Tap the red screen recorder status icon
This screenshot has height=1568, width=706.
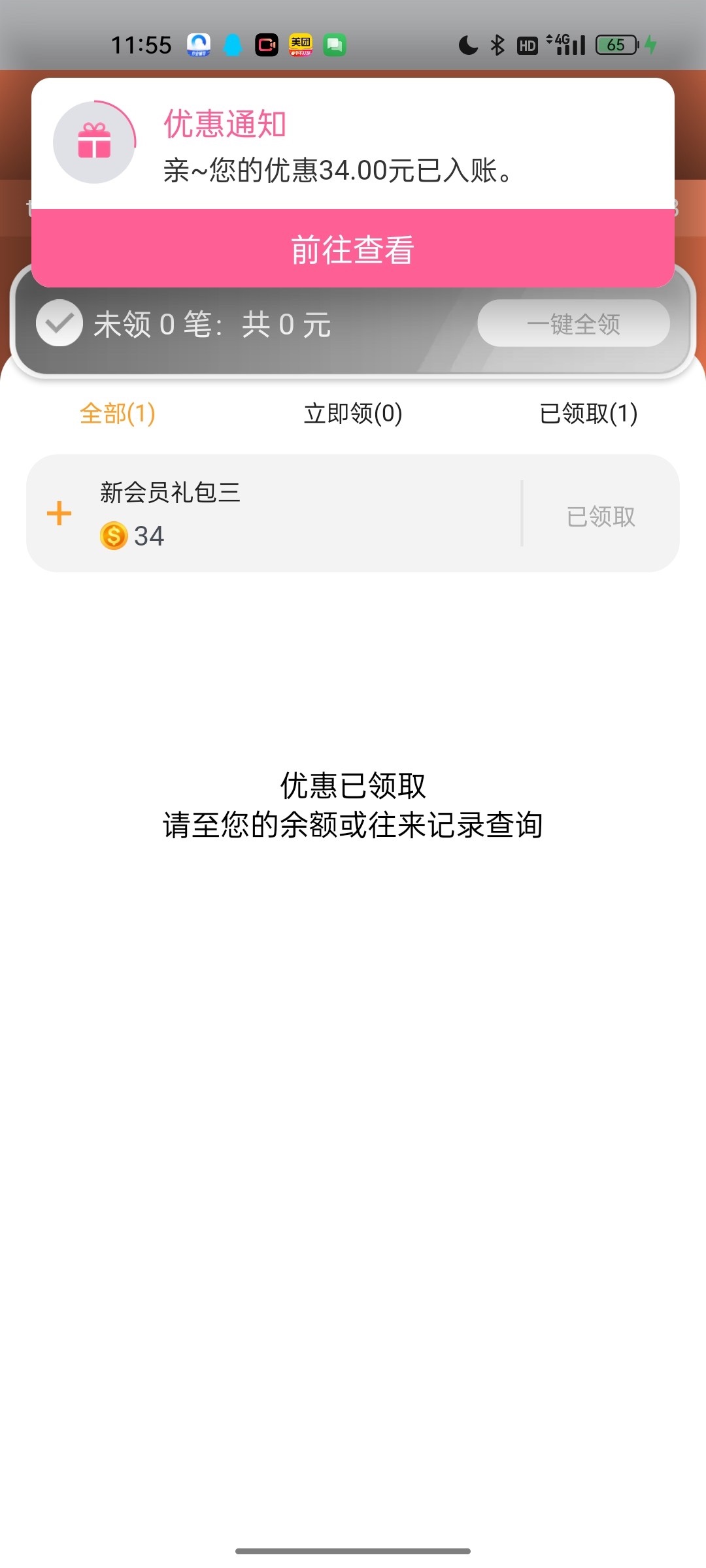point(267,45)
